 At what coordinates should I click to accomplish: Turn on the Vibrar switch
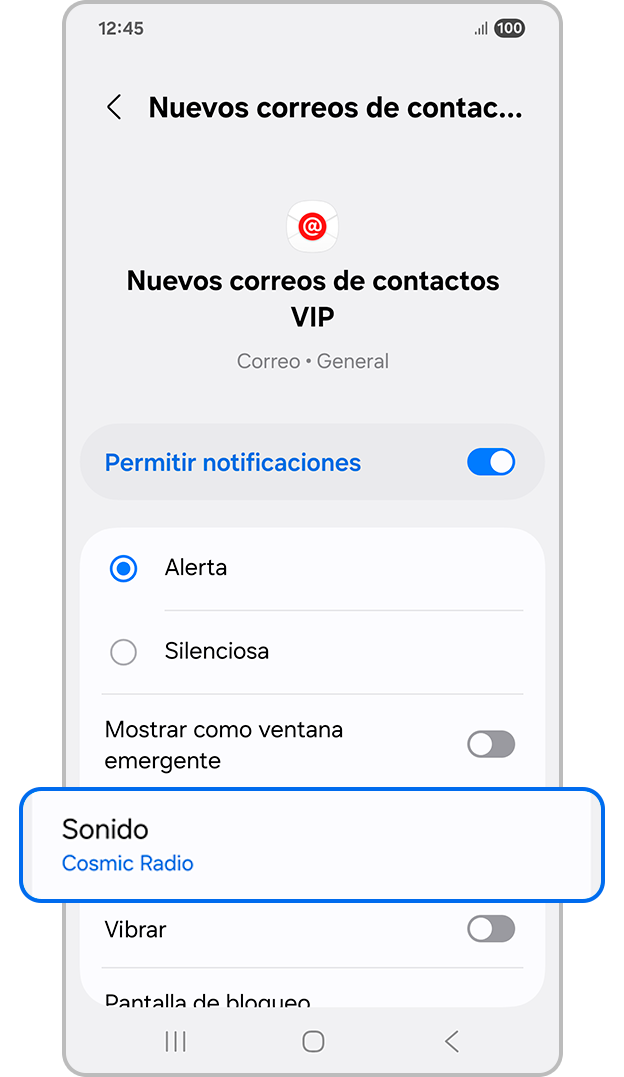coord(490,929)
